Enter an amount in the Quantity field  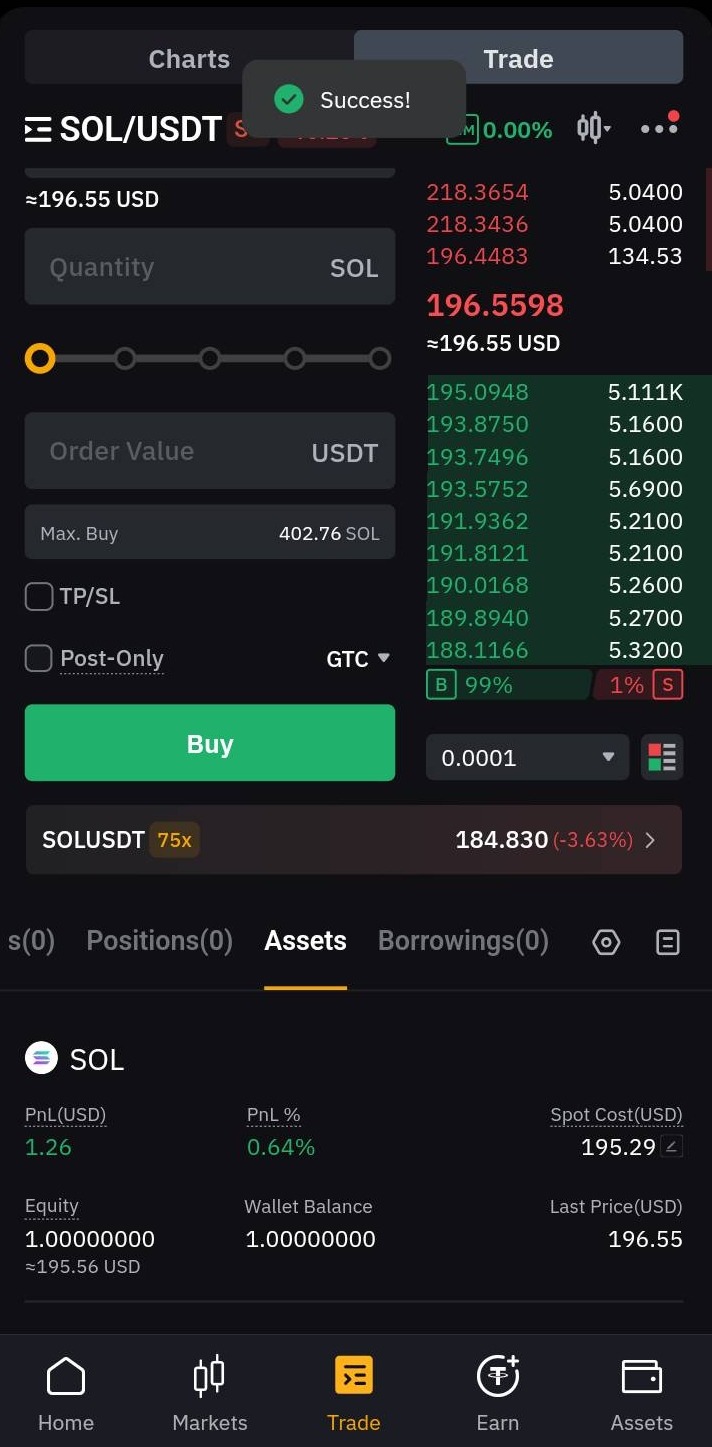(x=210, y=267)
